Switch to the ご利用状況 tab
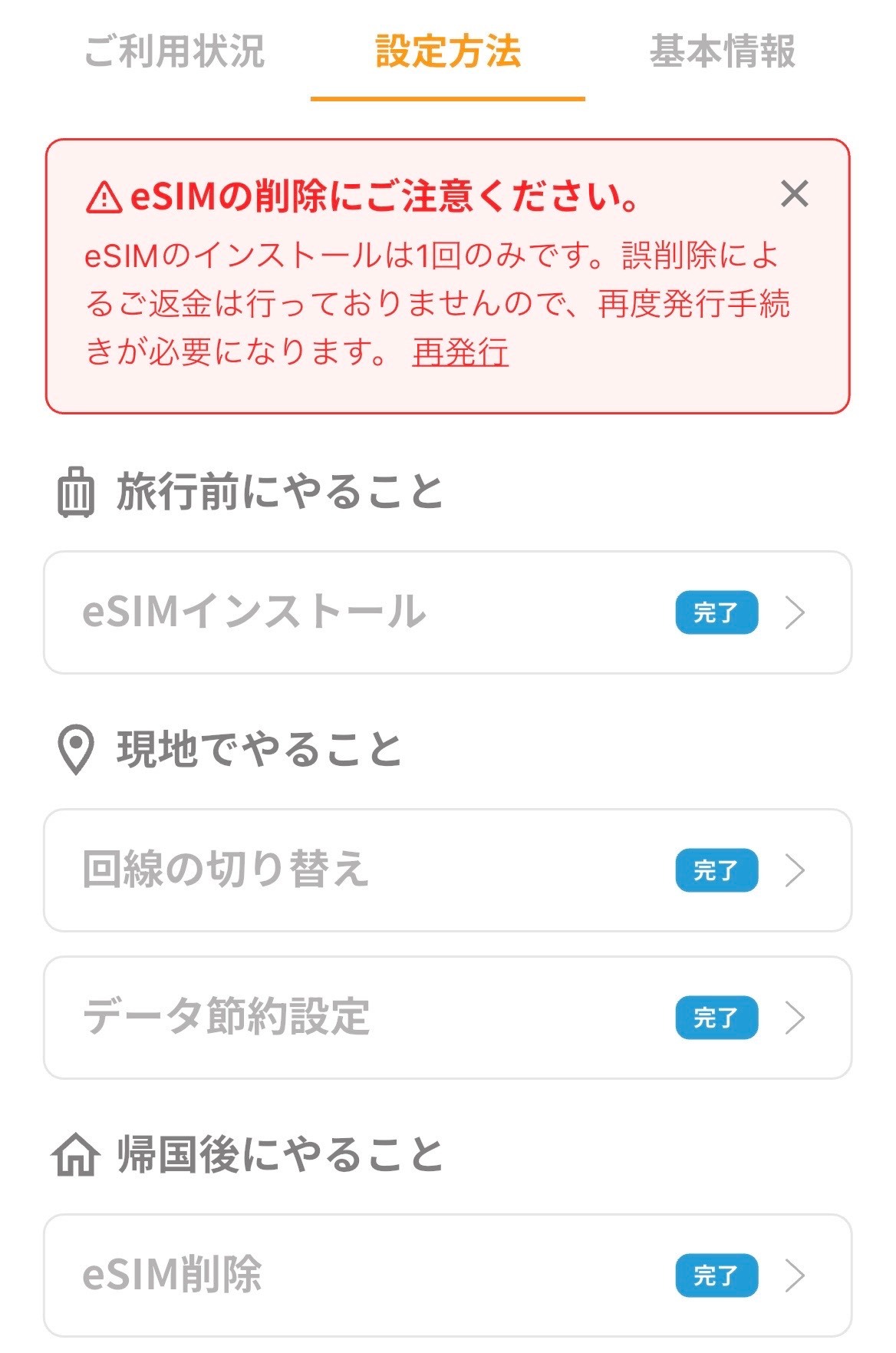This screenshot has width=896, height=1353. coord(174,52)
